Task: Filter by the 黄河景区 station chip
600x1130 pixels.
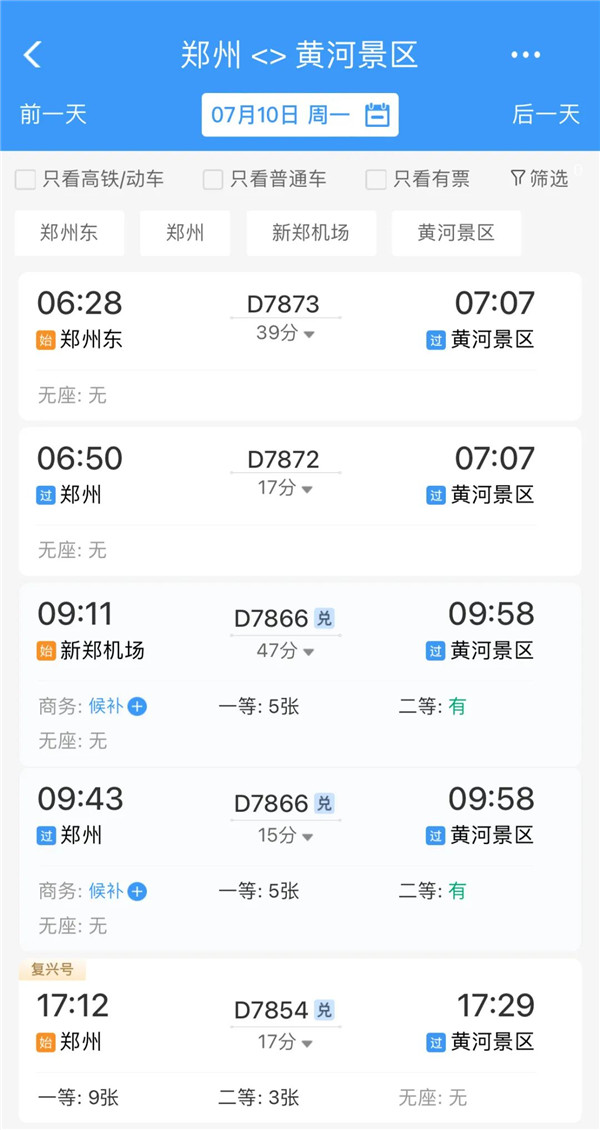Action: (456, 233)
